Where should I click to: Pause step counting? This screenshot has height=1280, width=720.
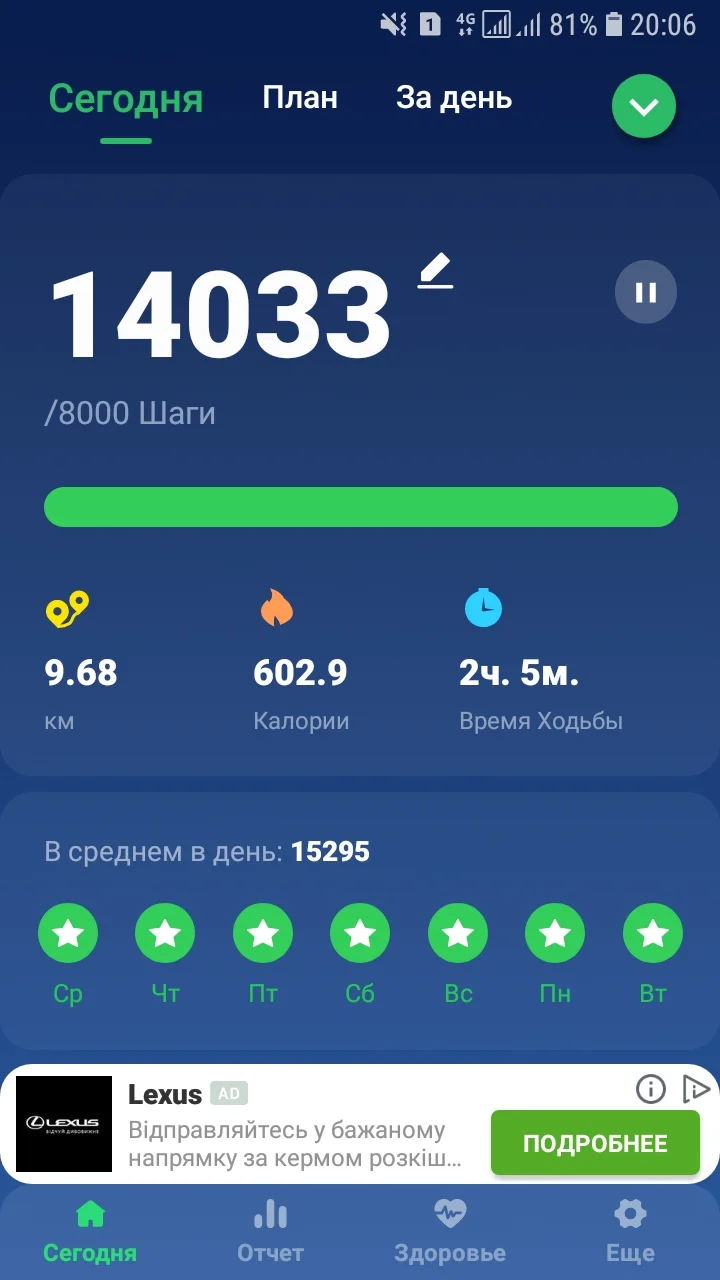[646, 292]
